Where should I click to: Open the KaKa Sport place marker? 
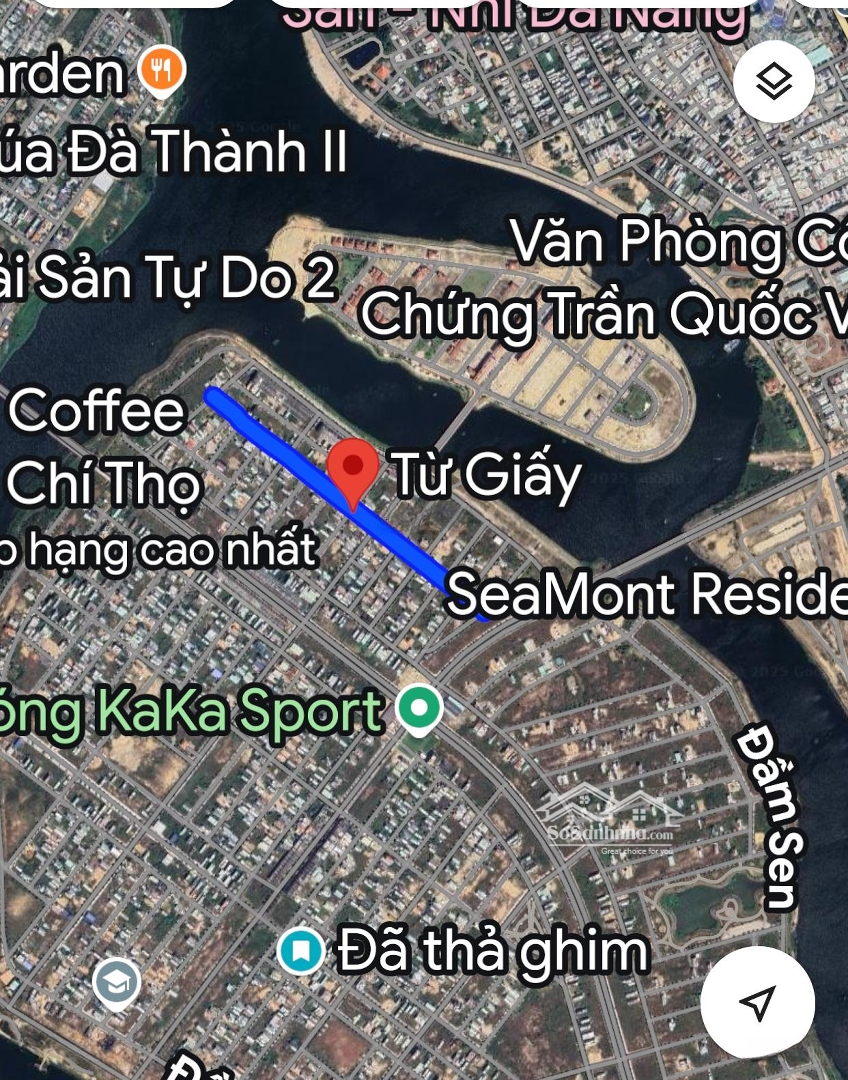tap(420, 708)
